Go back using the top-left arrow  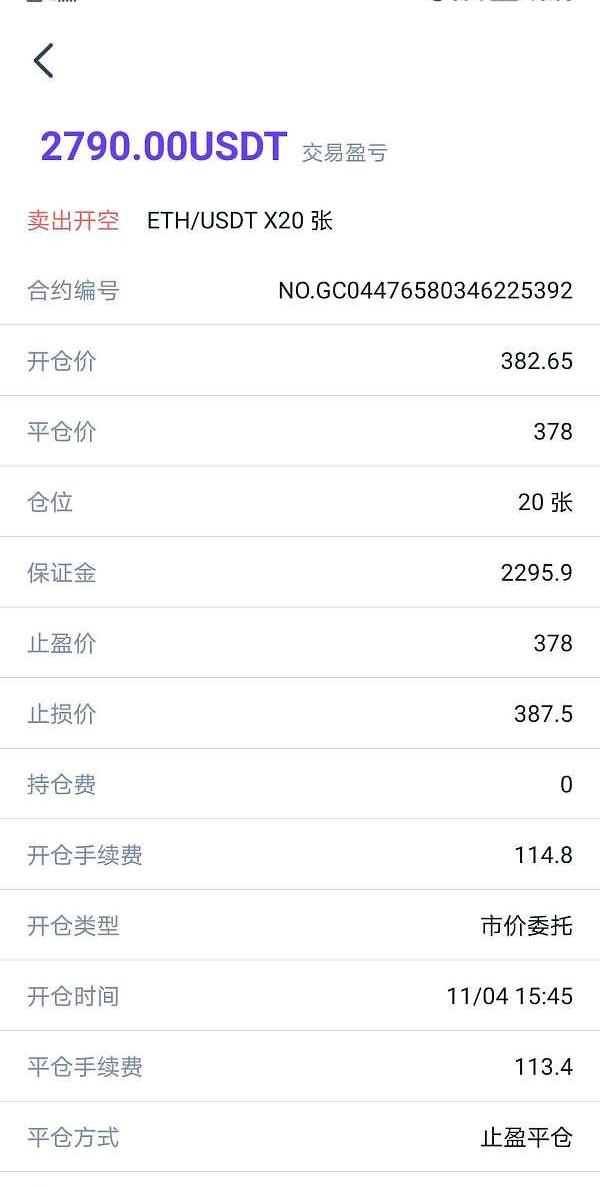43,61
